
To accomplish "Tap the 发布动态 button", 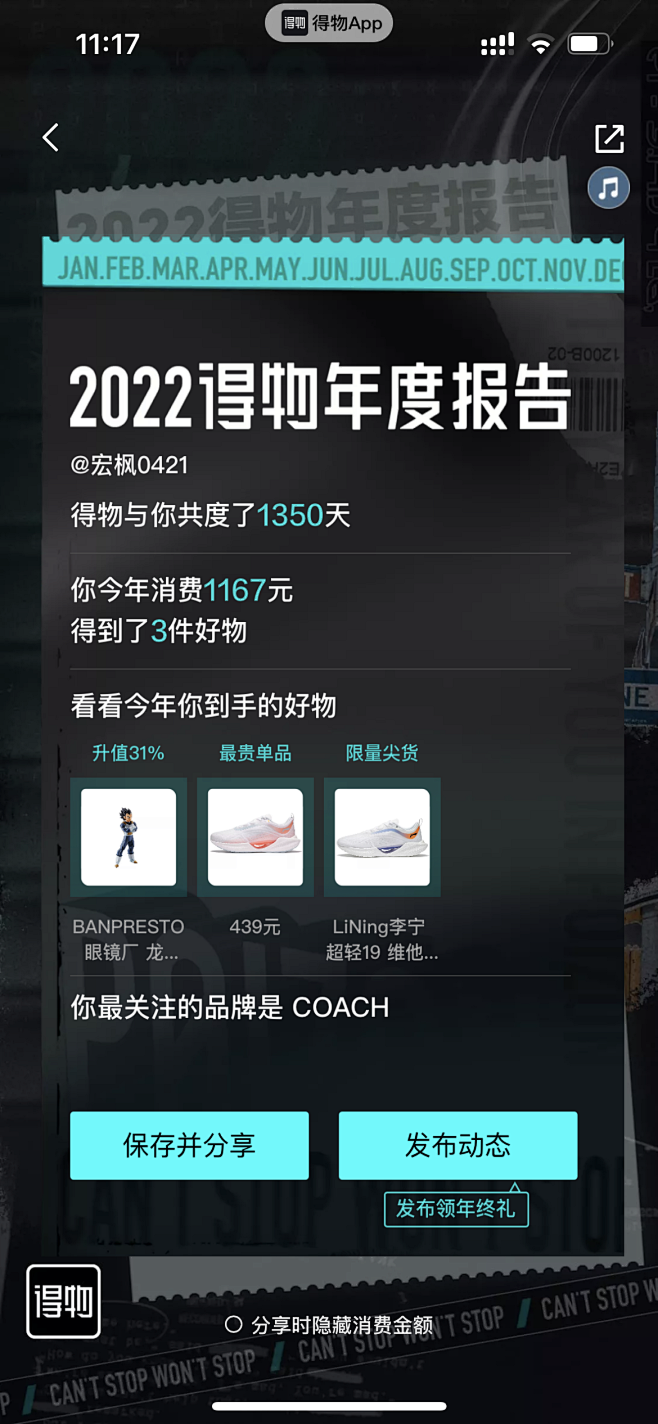I will pyautogui.click(x=458, y=1145).
